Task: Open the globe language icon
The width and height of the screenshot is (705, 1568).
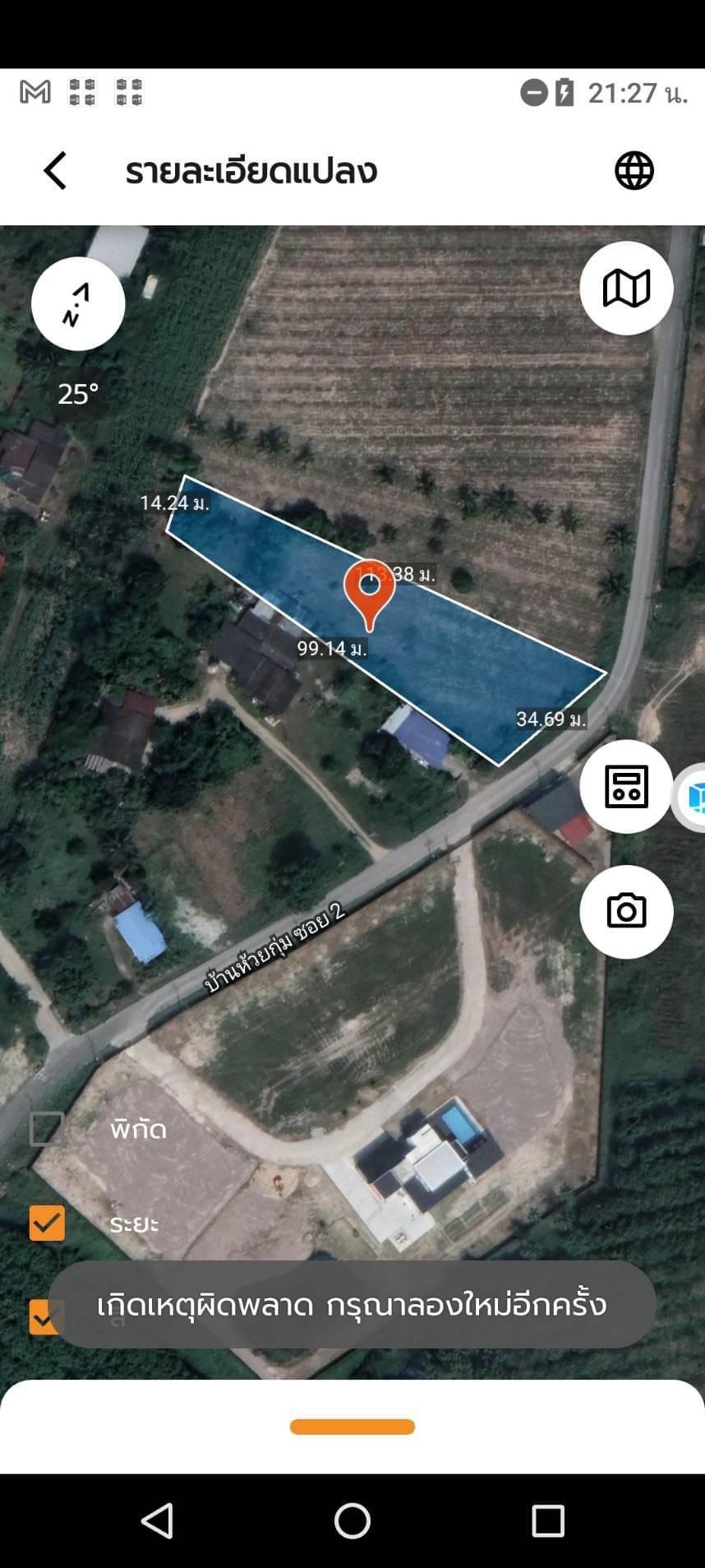Action: point(634,171)
